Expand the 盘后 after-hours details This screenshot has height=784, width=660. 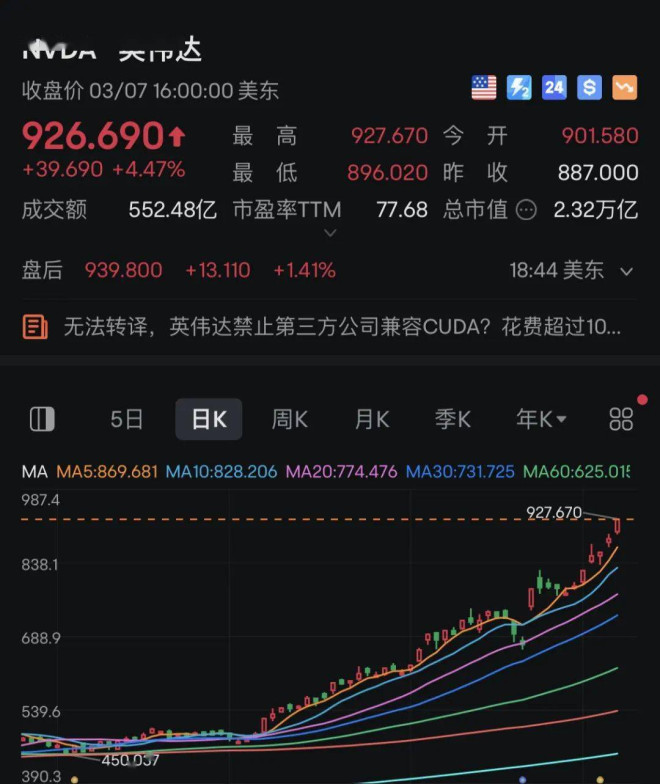(x=627, y=271)
